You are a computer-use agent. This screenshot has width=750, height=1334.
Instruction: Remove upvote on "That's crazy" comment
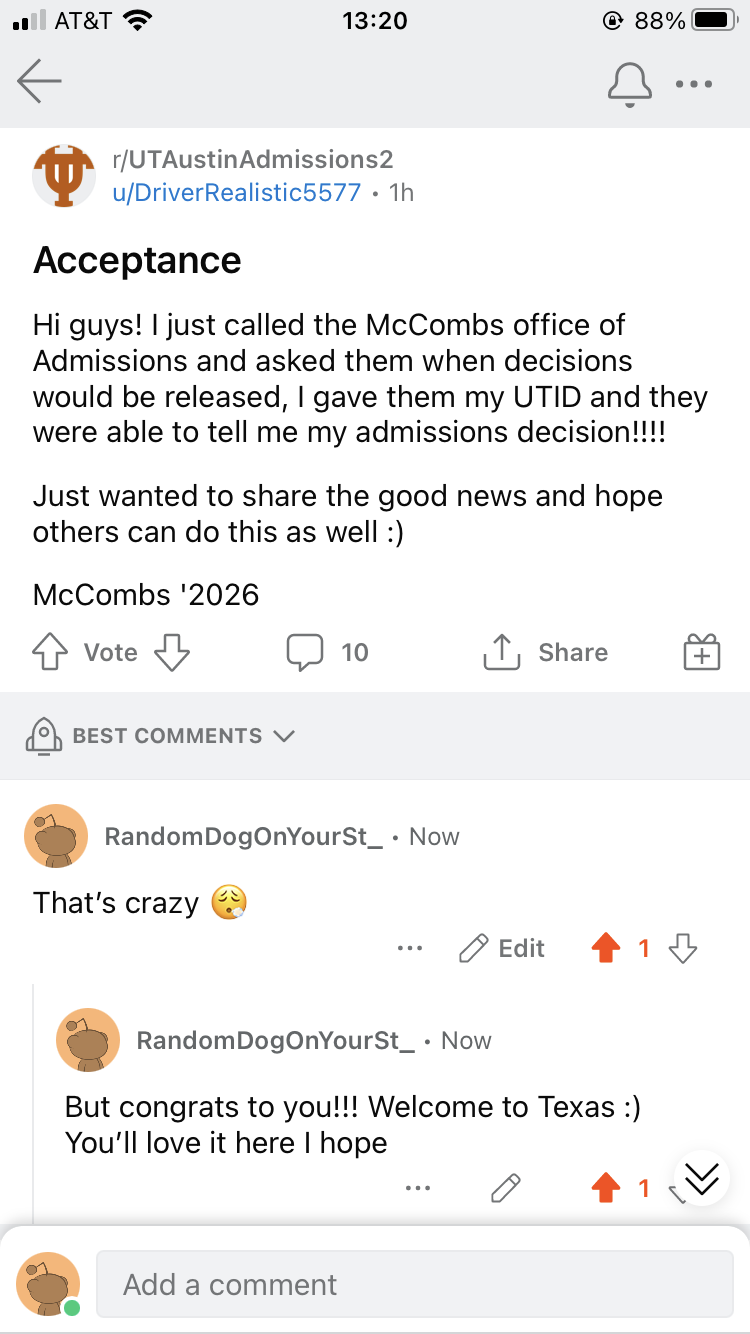pyautogui.click(x=606, y=948)
